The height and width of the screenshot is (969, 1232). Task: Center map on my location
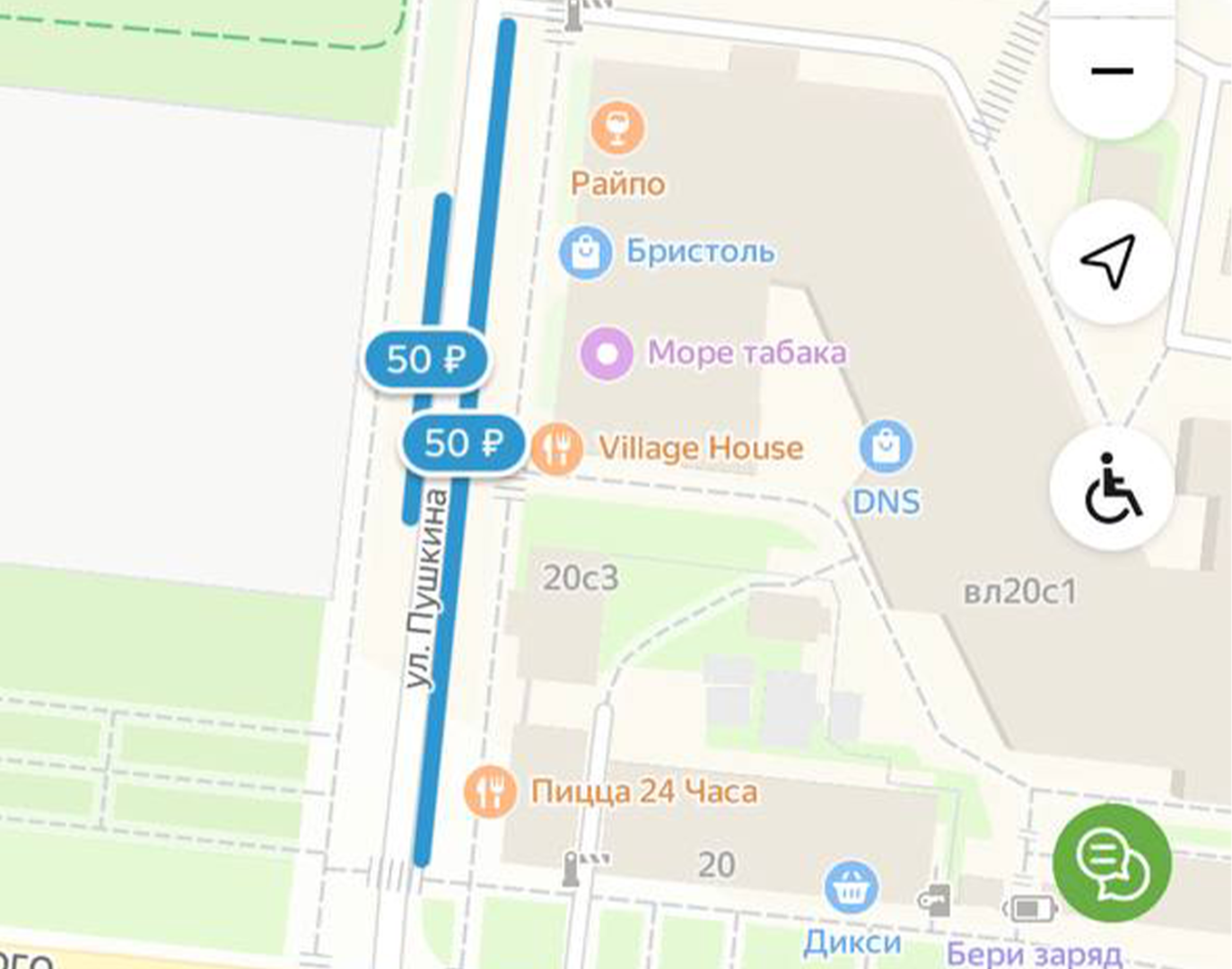1111,261
